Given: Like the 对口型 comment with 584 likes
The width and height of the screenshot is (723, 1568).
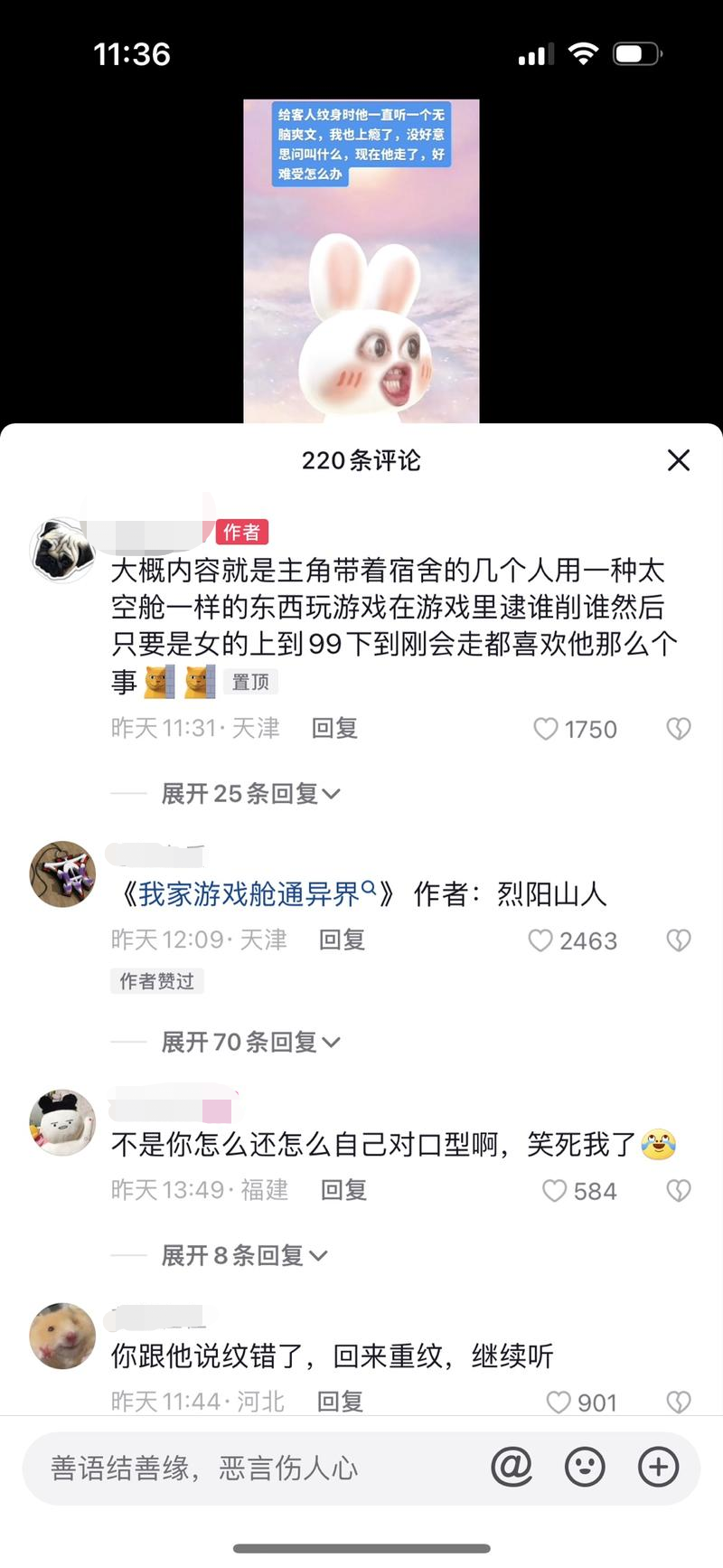Looking at the screenshot, I should pos(554,1190).
